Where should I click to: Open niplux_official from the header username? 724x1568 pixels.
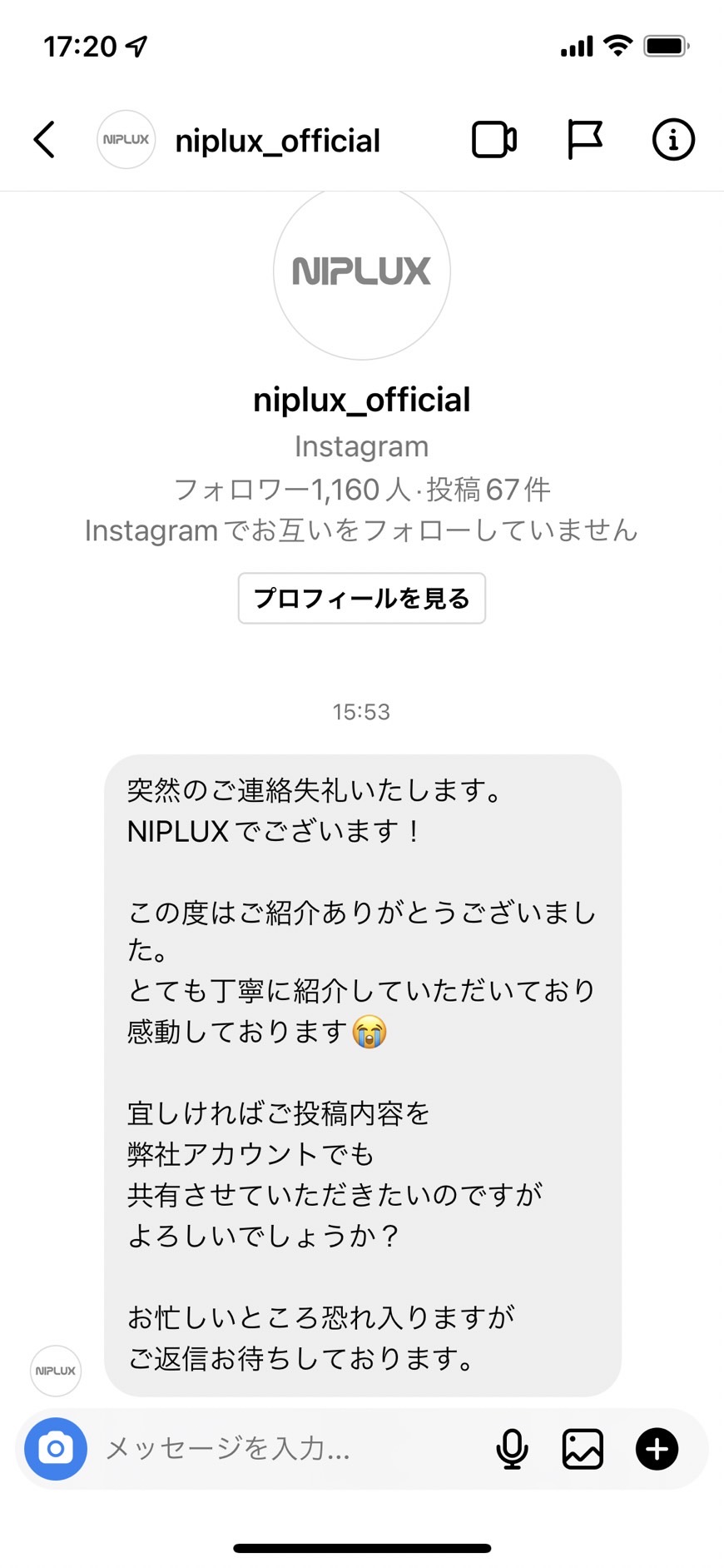click(x=277, y=141)
